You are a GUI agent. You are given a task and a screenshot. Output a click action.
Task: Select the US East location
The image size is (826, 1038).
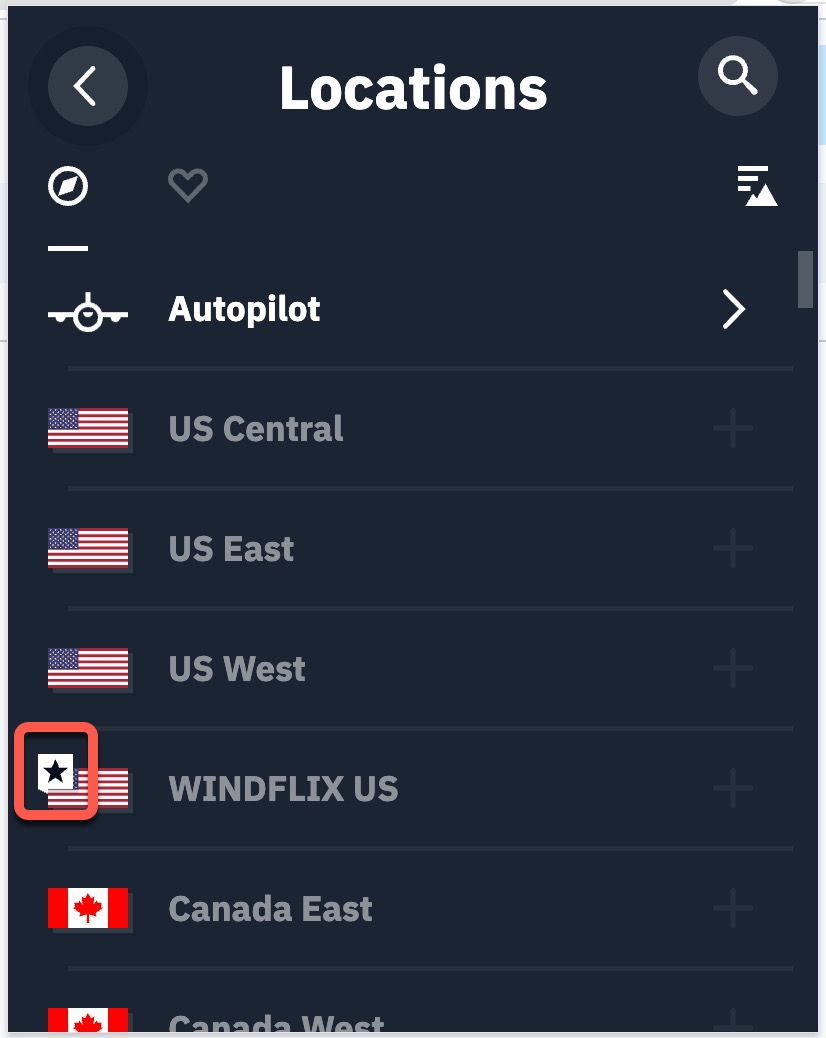click(231, 549)
